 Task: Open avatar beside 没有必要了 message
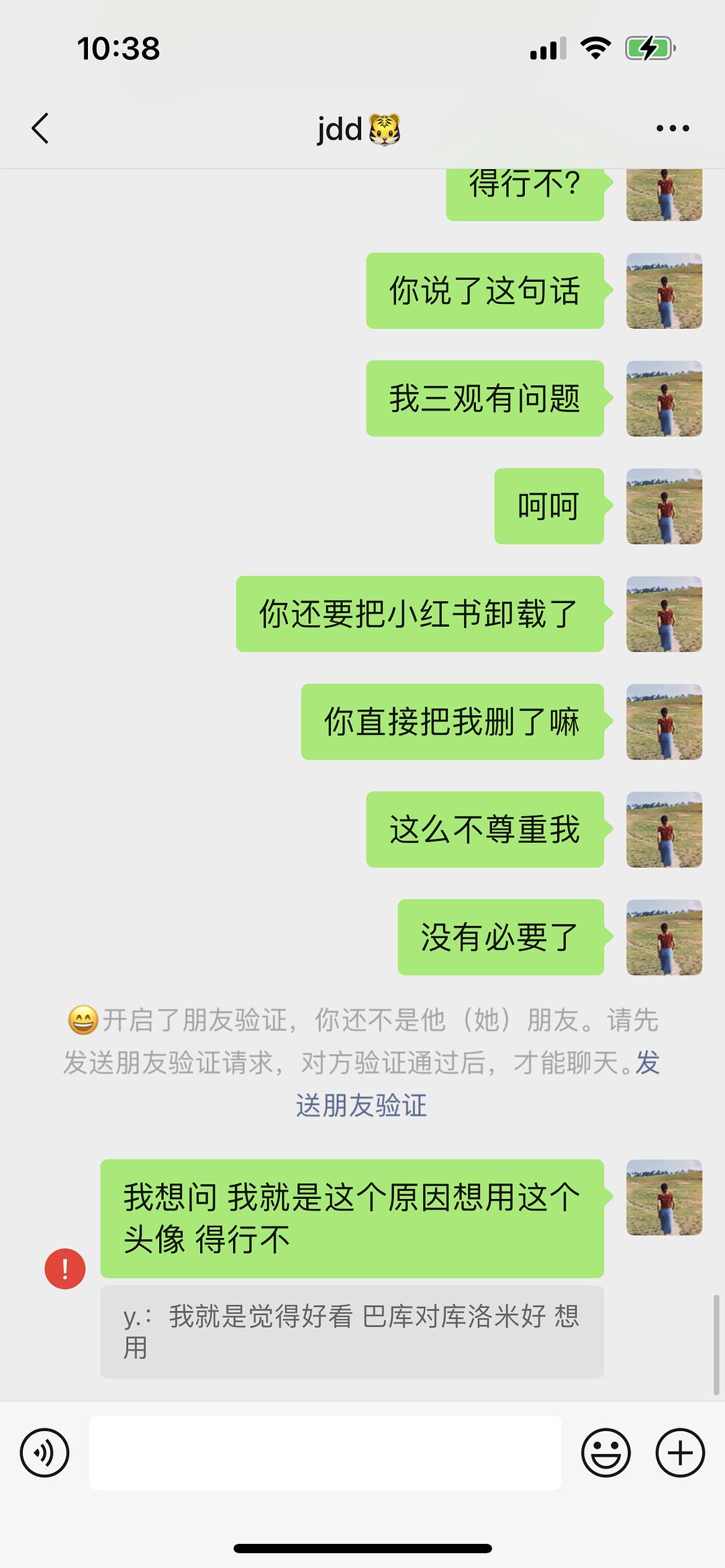tap(664, 937)
